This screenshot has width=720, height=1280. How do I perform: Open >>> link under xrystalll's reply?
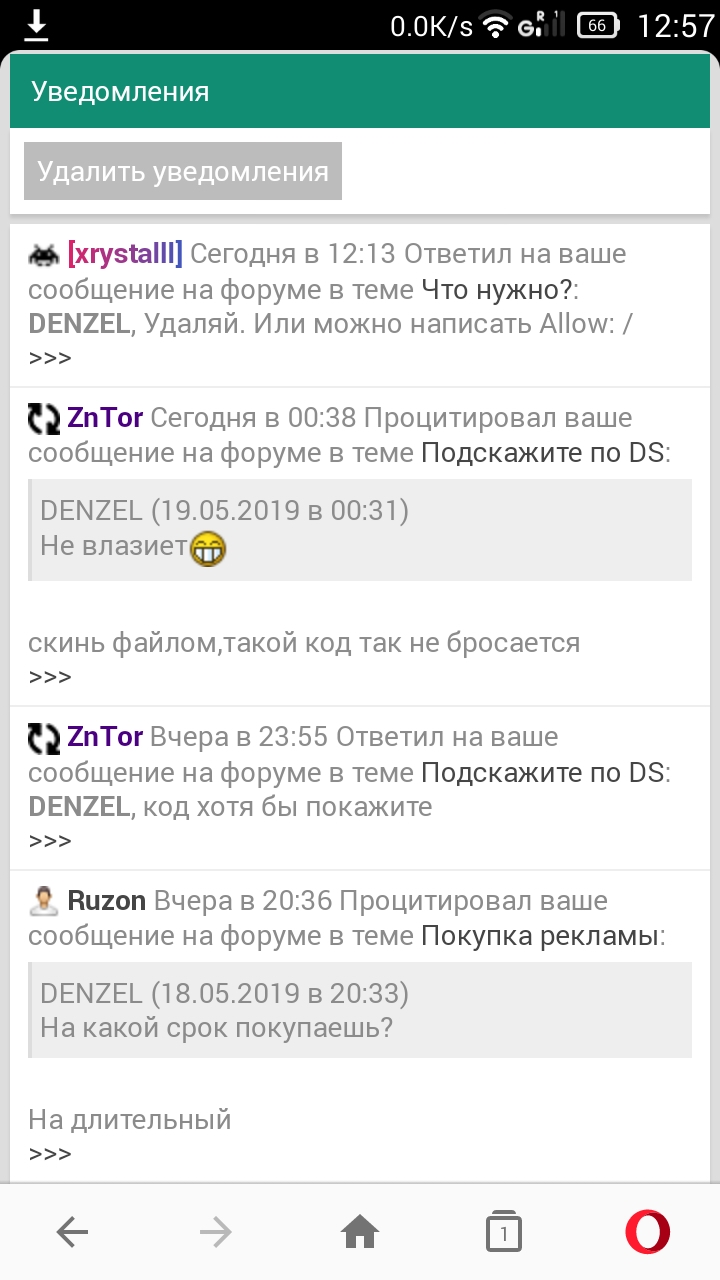(x=50, y=359)
